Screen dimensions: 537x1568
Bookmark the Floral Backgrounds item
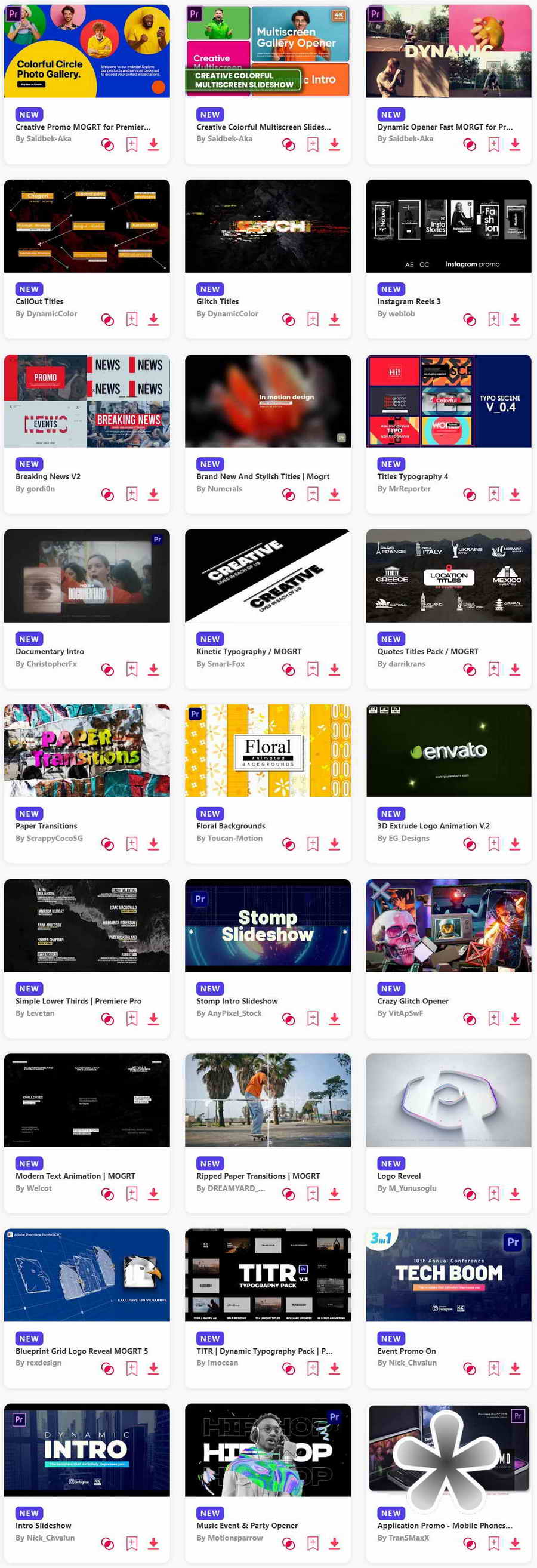point(313,844)
